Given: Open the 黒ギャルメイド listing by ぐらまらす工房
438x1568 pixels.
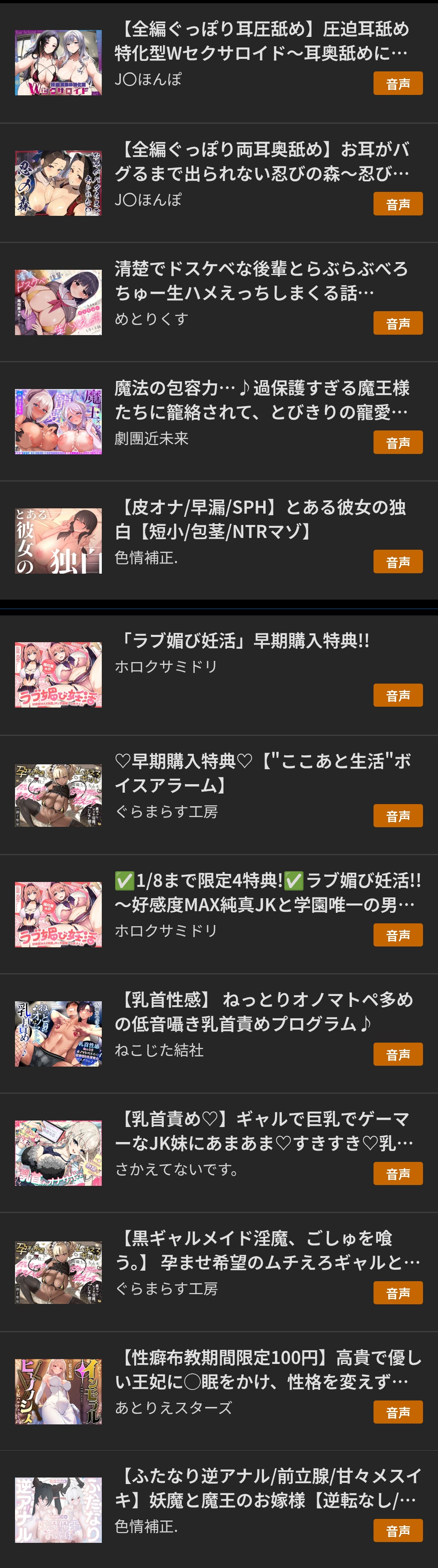Looking at the screenshot, I should coord(262,1250).
